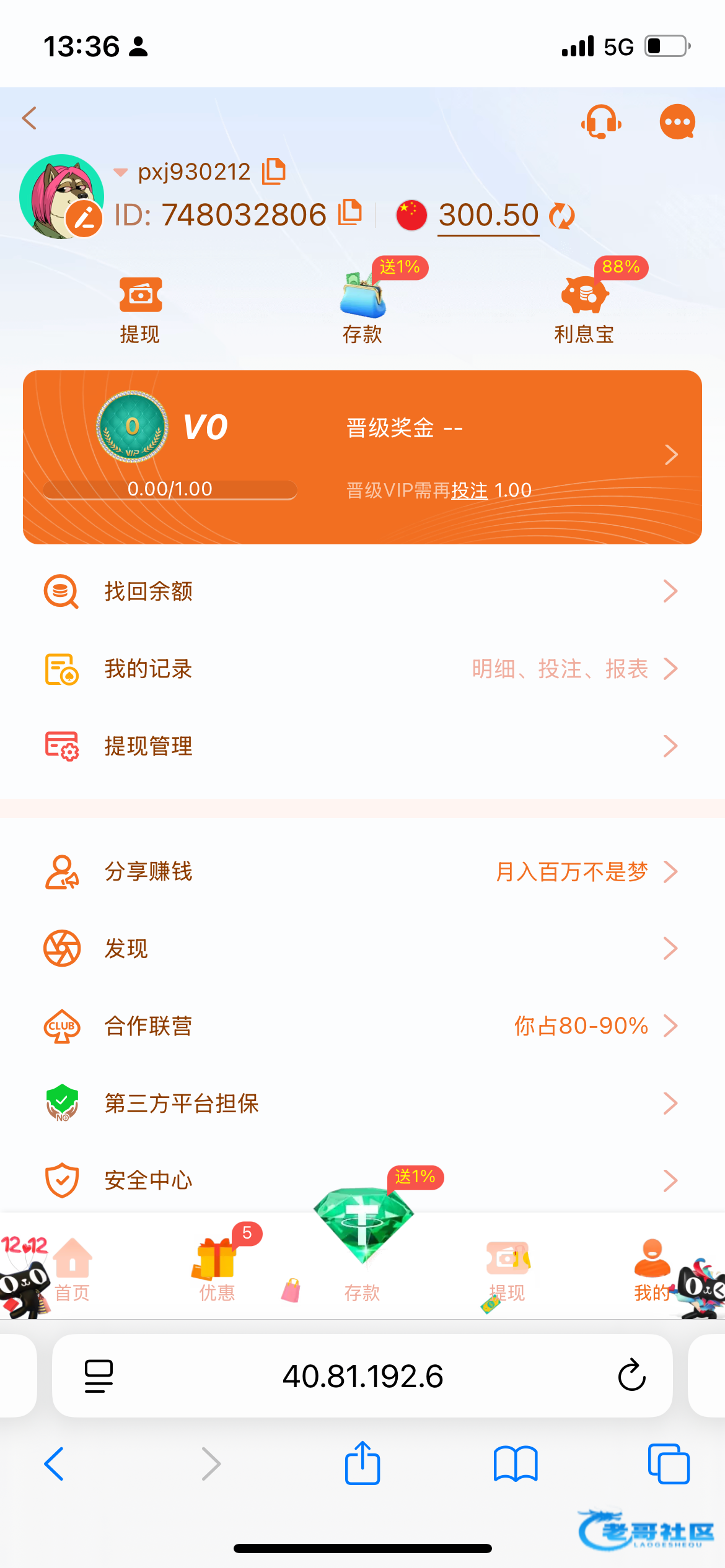Open customer service headset icon
The width and height of the screenshot is (725, 1568).
[x=600, y=121]
